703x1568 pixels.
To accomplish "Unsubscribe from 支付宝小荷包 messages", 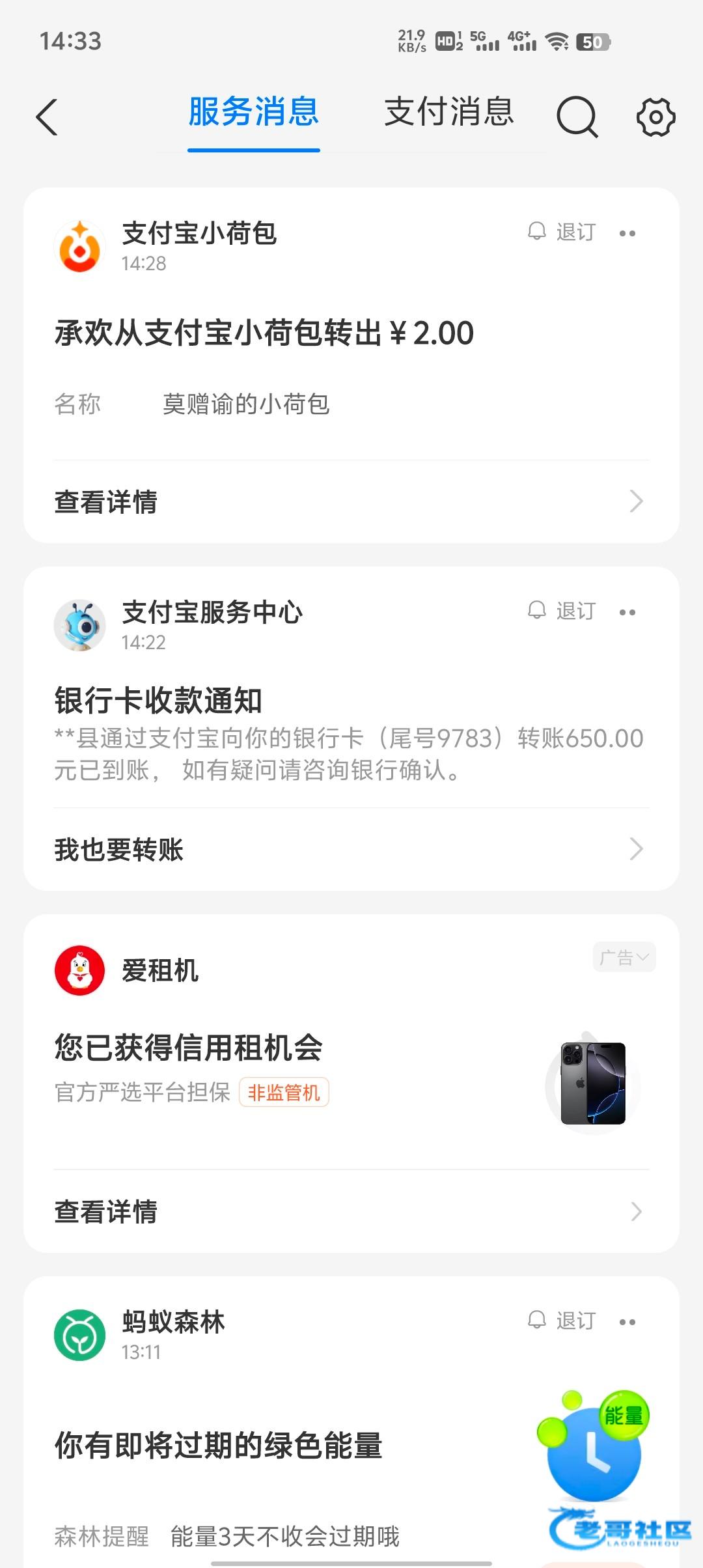I will 562,232.
